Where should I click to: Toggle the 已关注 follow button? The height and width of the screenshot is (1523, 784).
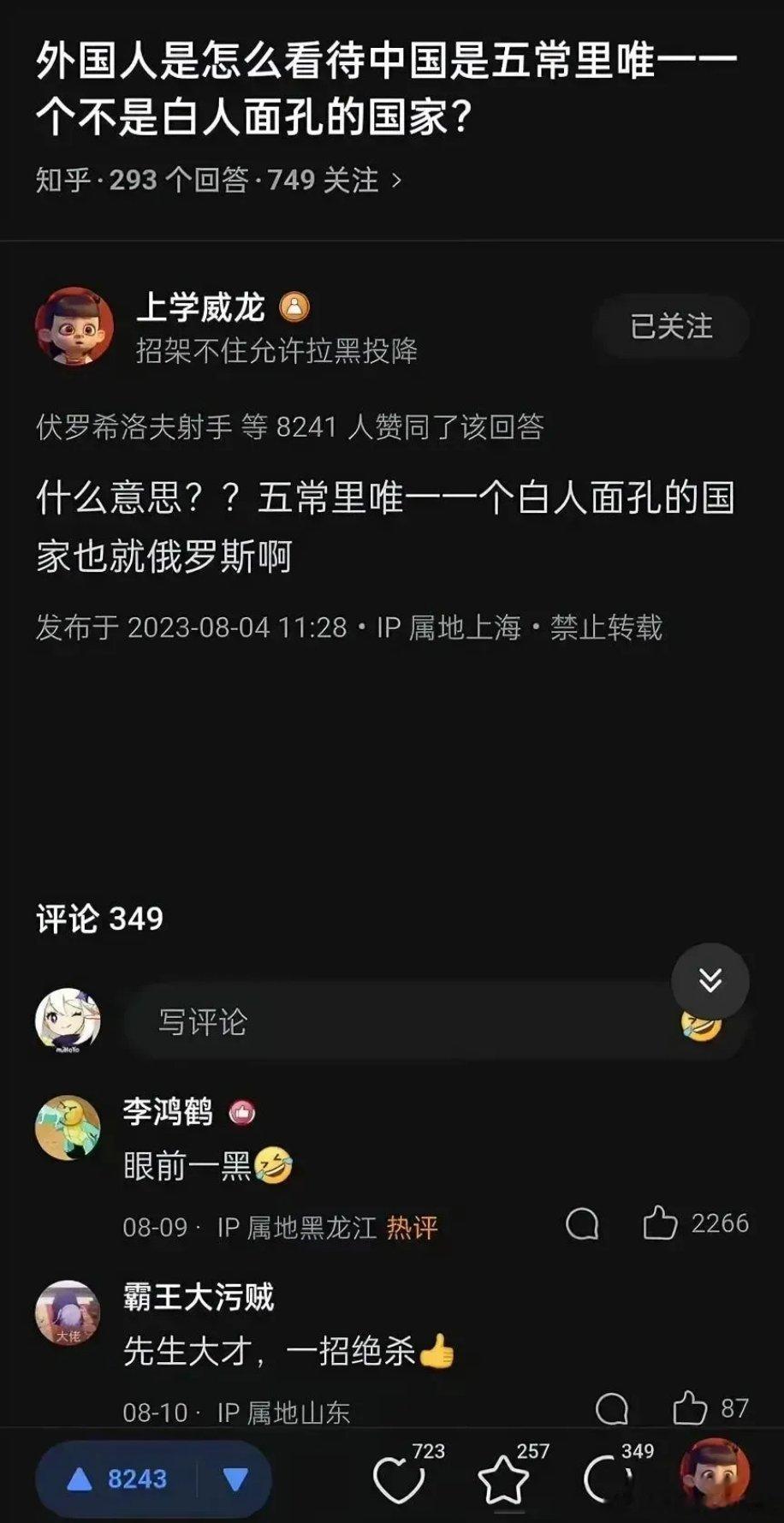pyautogui.click(x=670, y=326)
